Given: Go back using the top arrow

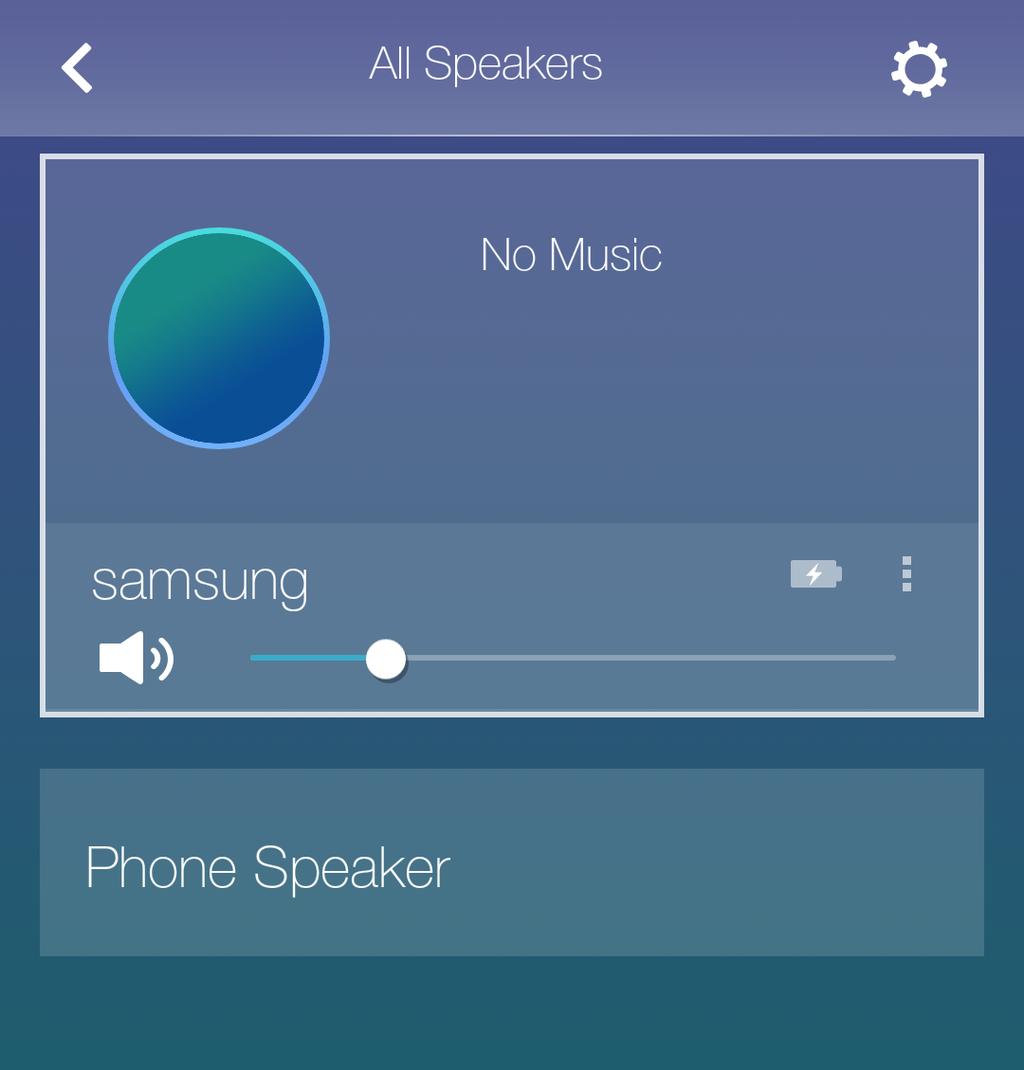Looking at the screenshot, I should pyautogui.click(x=77, y=68).
